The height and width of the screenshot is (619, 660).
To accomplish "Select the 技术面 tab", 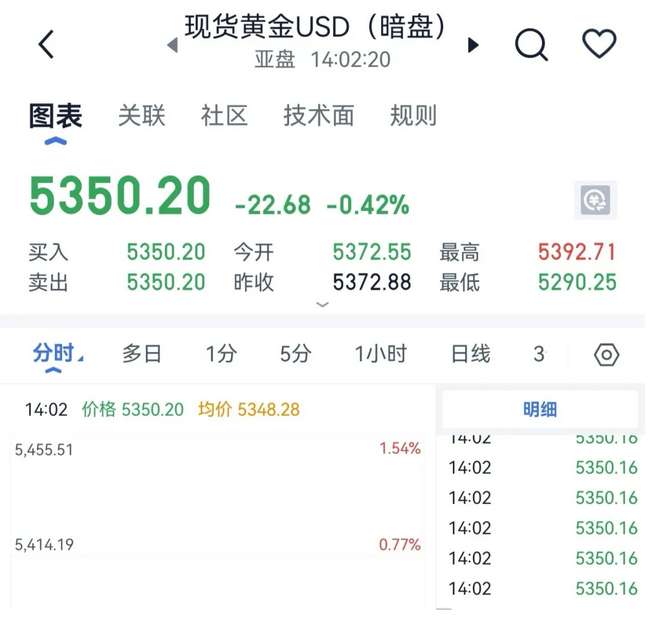I will (x=318, y=116).
